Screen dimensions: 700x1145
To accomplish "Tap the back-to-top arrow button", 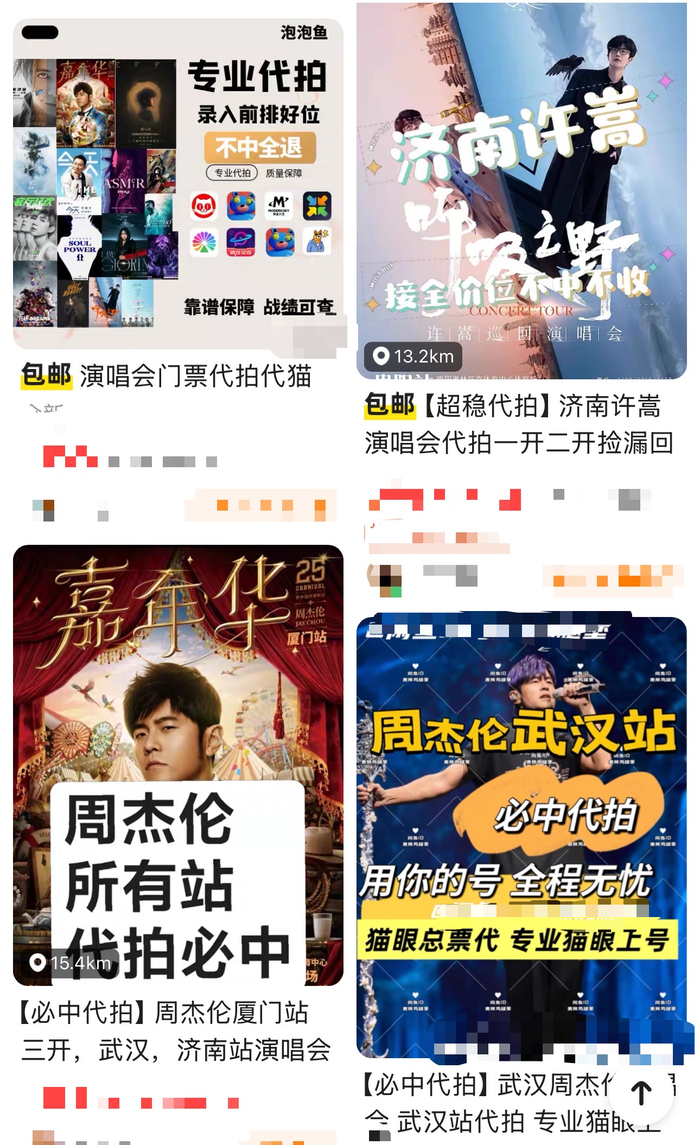I will pos(641,1093).
